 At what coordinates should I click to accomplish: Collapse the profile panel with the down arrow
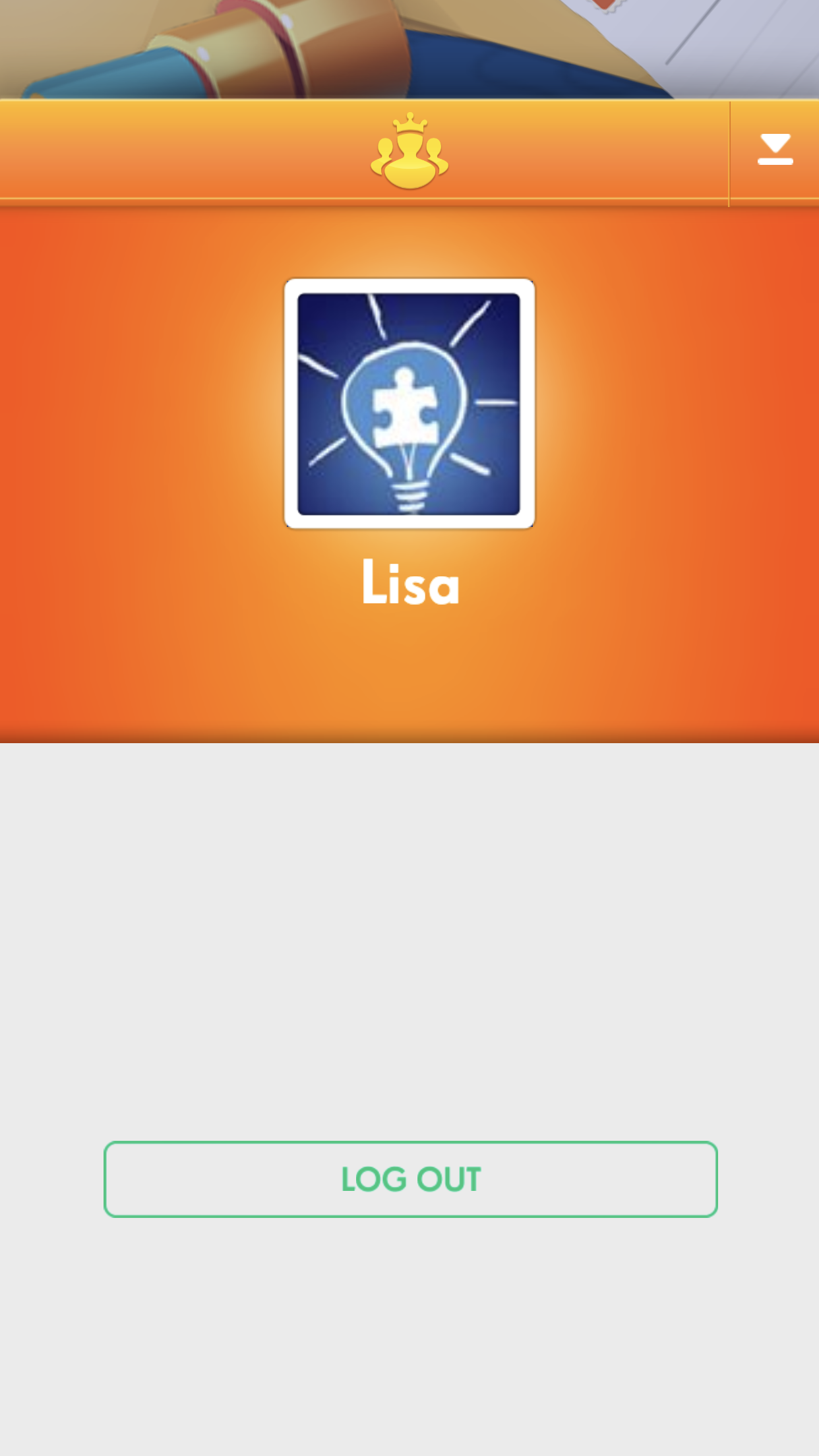pyautogui.click(x=775, y=150)
